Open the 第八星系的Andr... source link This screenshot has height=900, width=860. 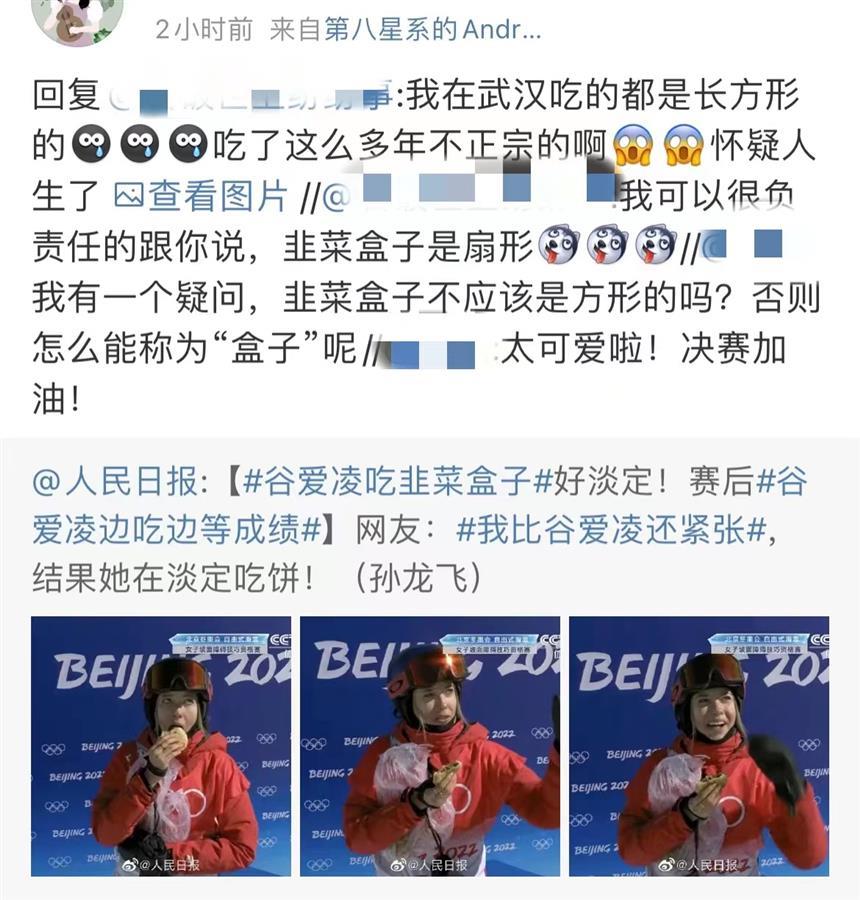coord(432,29)
